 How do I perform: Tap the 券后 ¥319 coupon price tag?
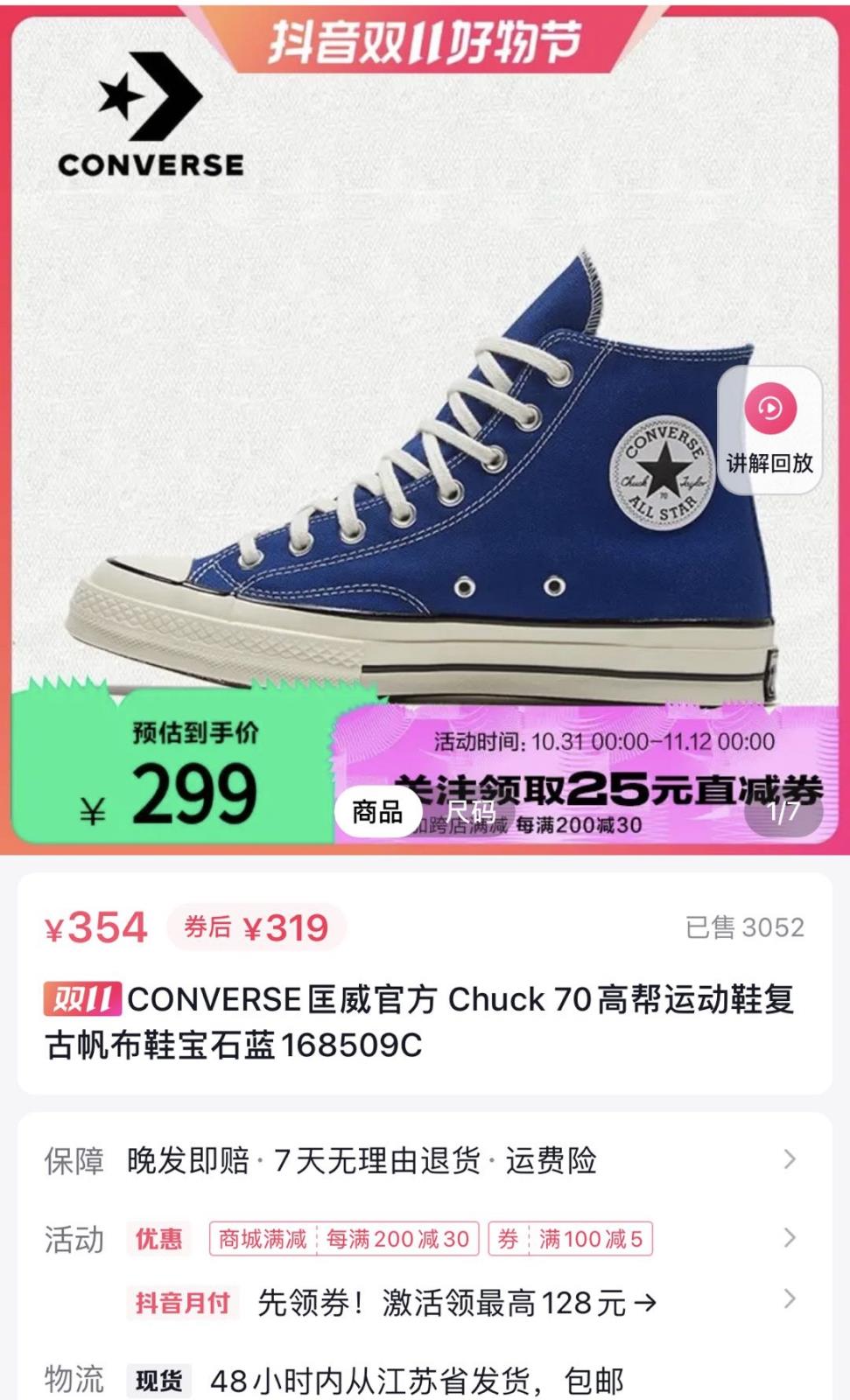(256, 927)
